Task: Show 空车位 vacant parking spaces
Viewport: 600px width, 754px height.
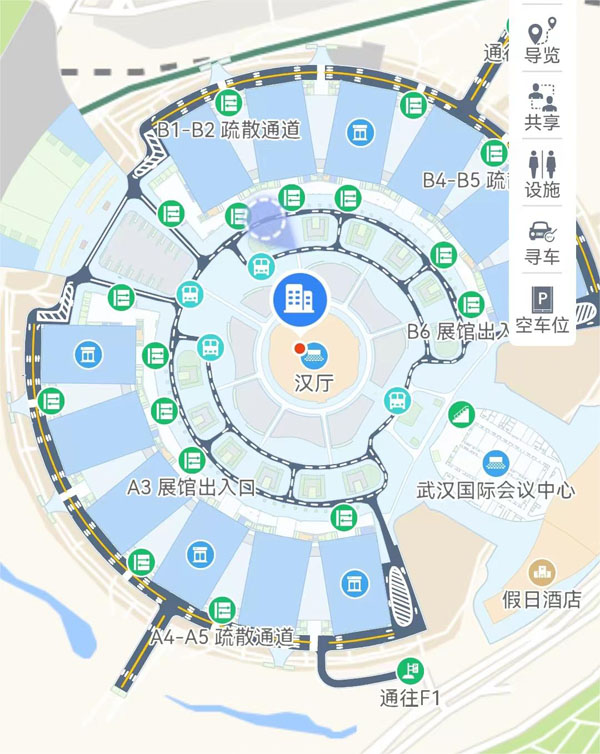Action: (542, 308)
